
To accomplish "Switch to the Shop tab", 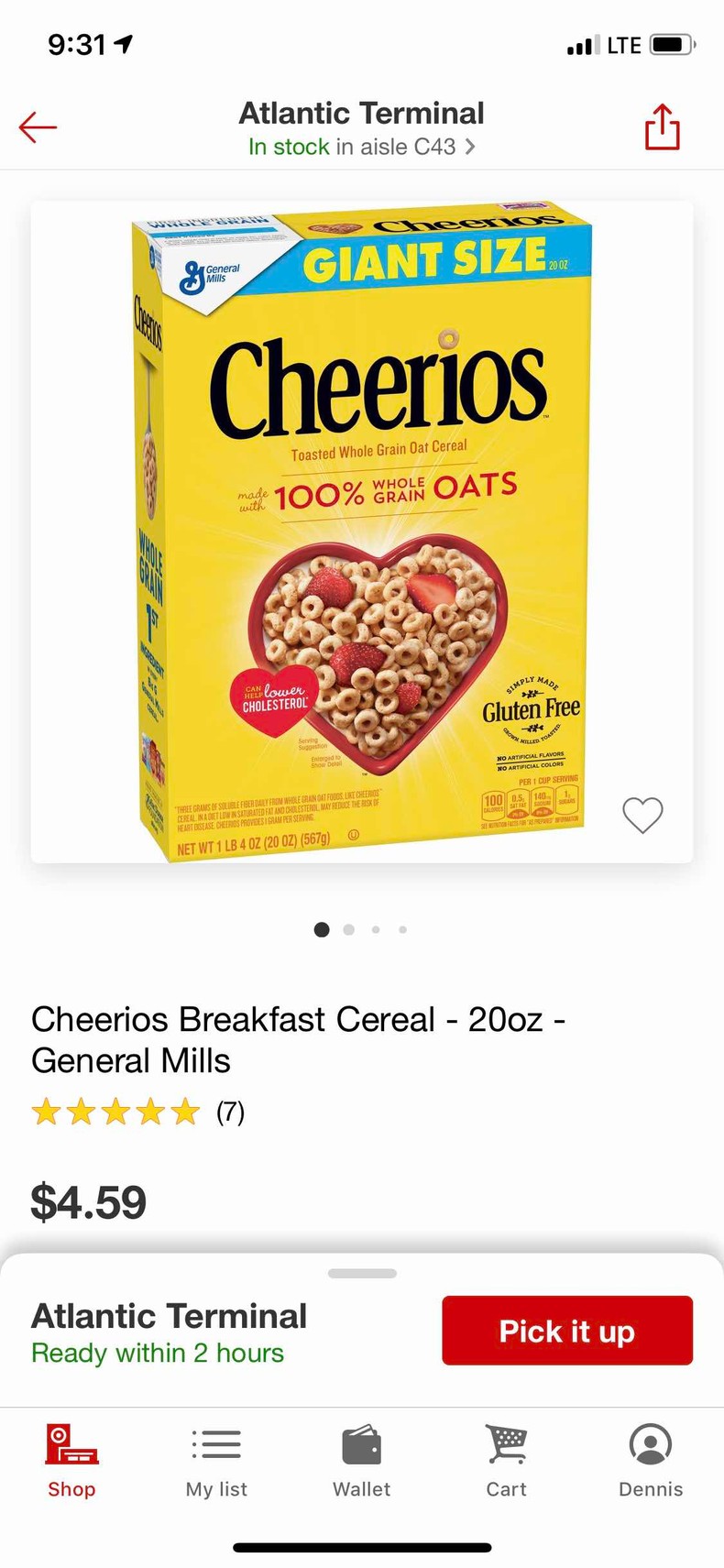I will 71,1461.
